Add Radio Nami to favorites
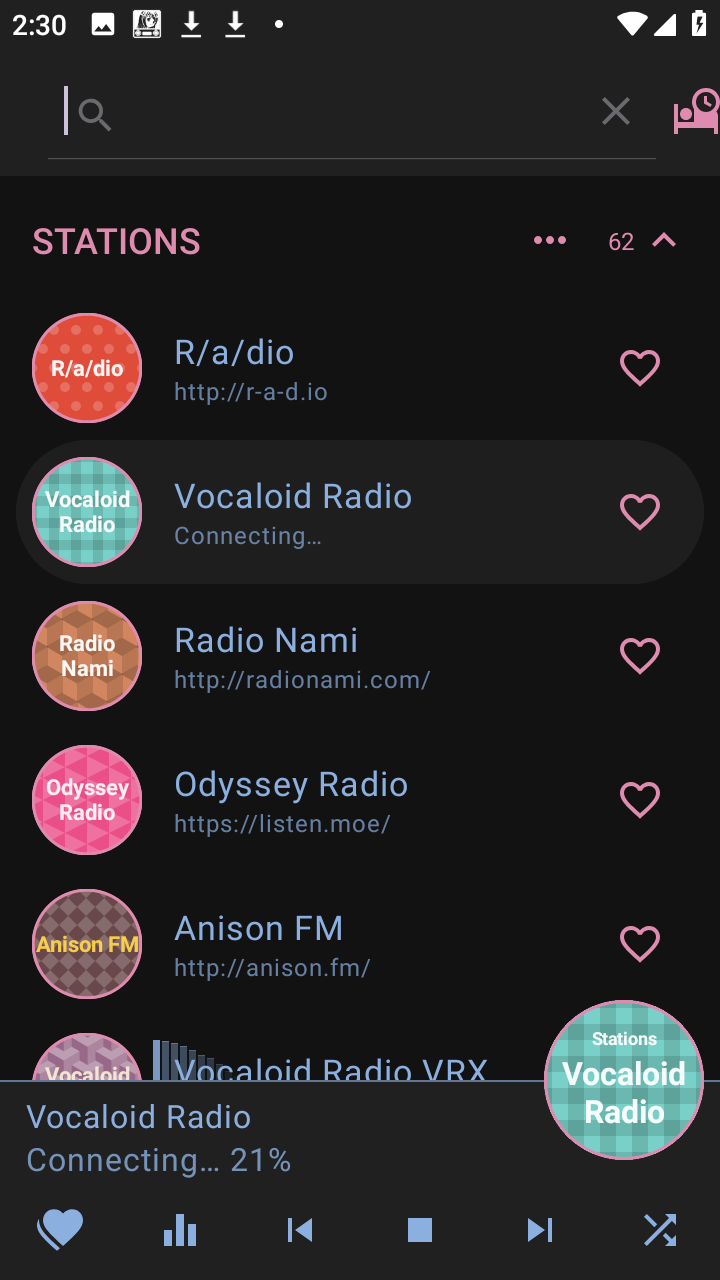Viewport: 720px width, 1280px height. point(640,656)
